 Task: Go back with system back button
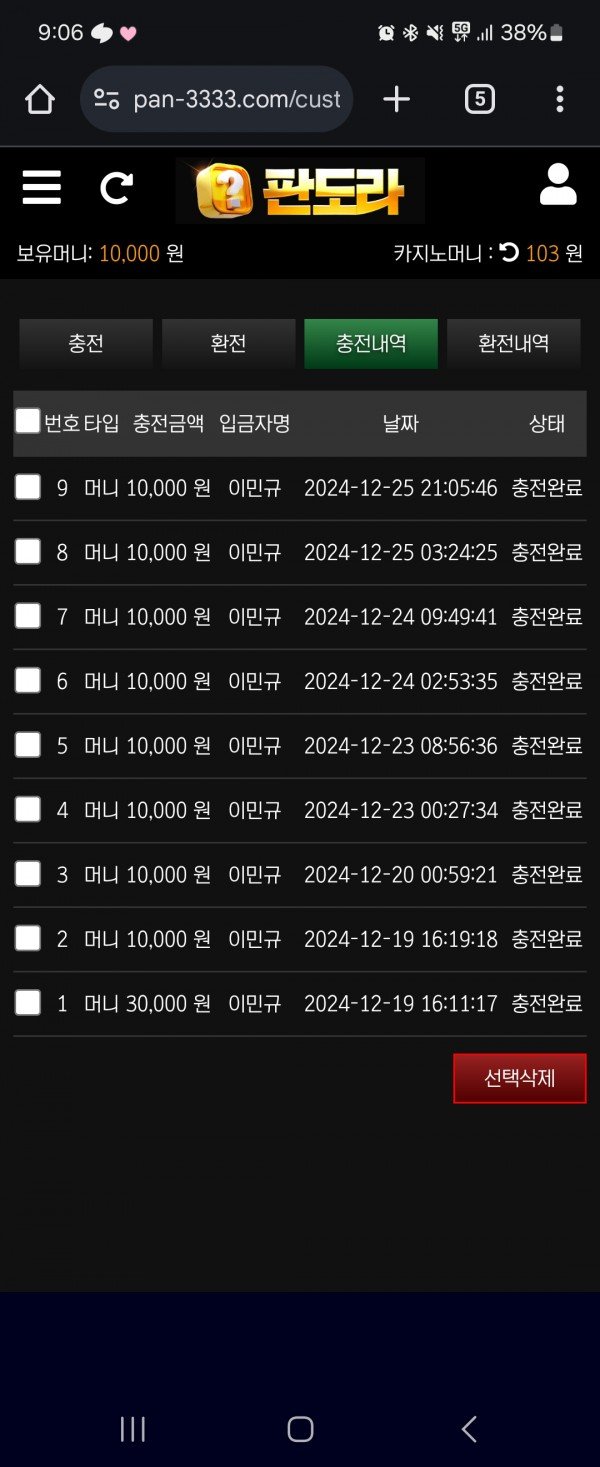tap(469, 1429)
